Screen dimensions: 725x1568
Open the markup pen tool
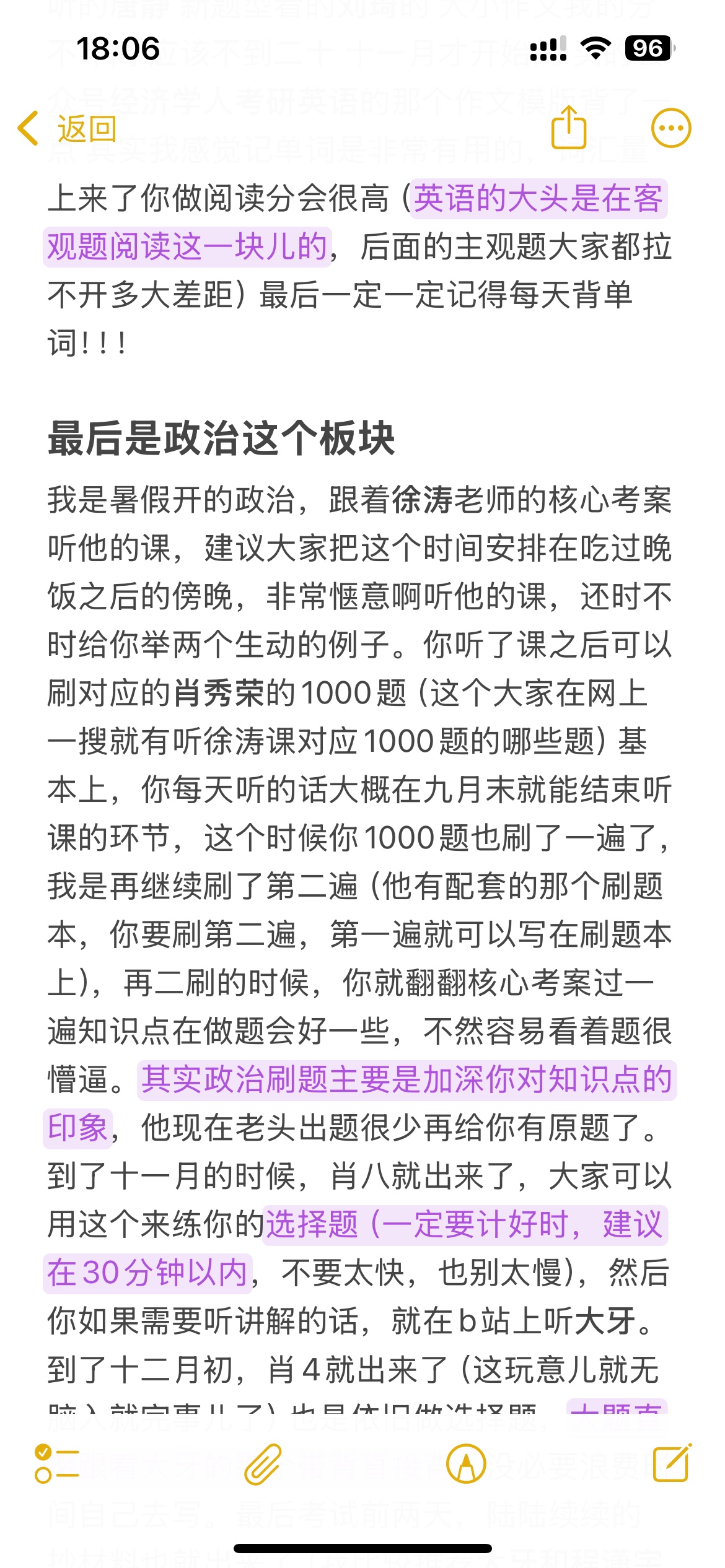pos(466,1464)
